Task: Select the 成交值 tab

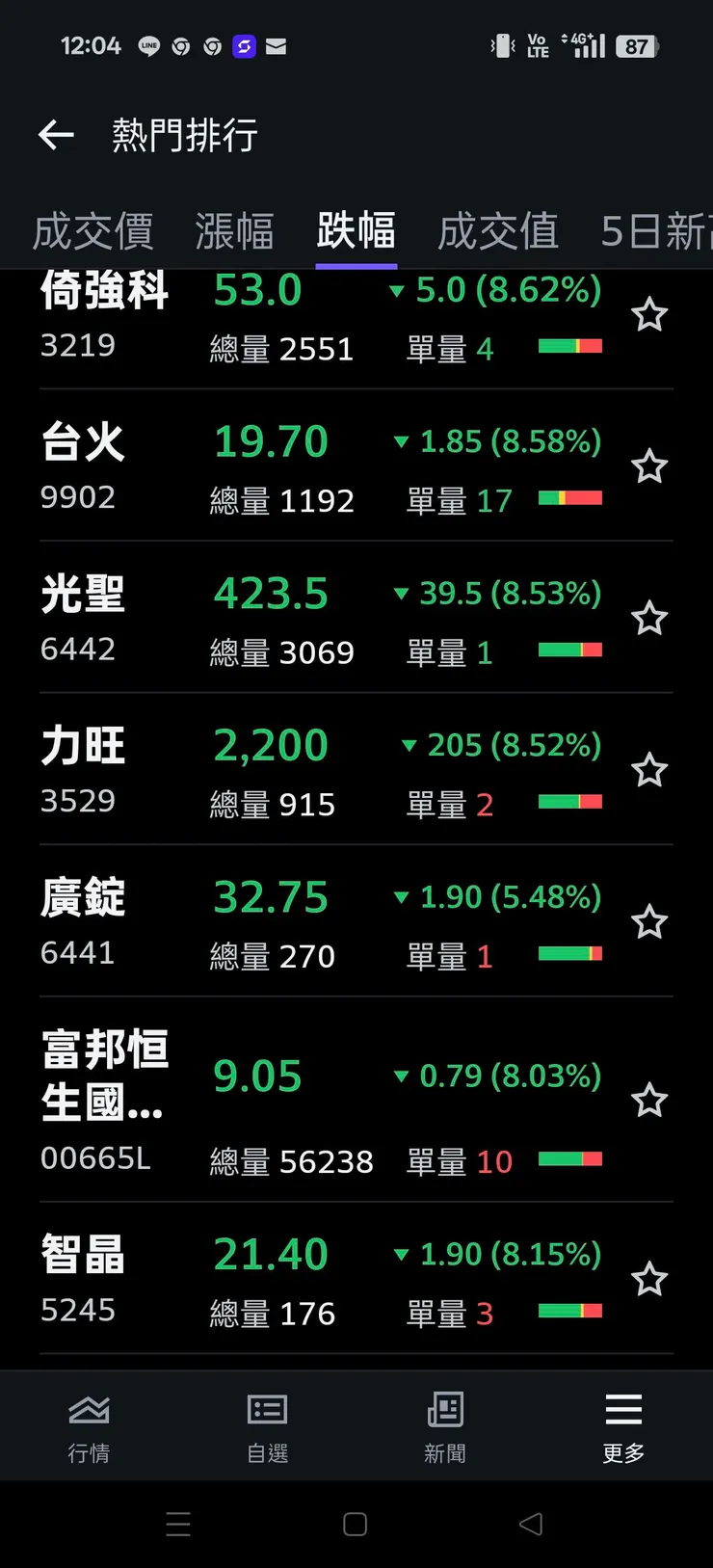Action: [x=498, y=231]
